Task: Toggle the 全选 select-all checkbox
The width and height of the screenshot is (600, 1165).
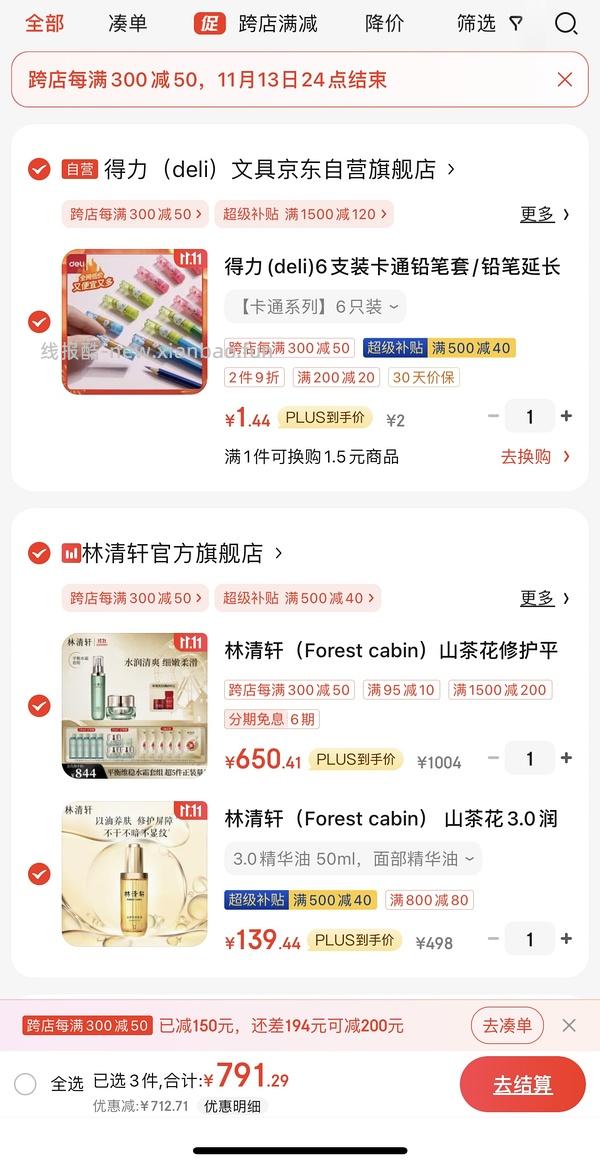Action: [26, 1084]
